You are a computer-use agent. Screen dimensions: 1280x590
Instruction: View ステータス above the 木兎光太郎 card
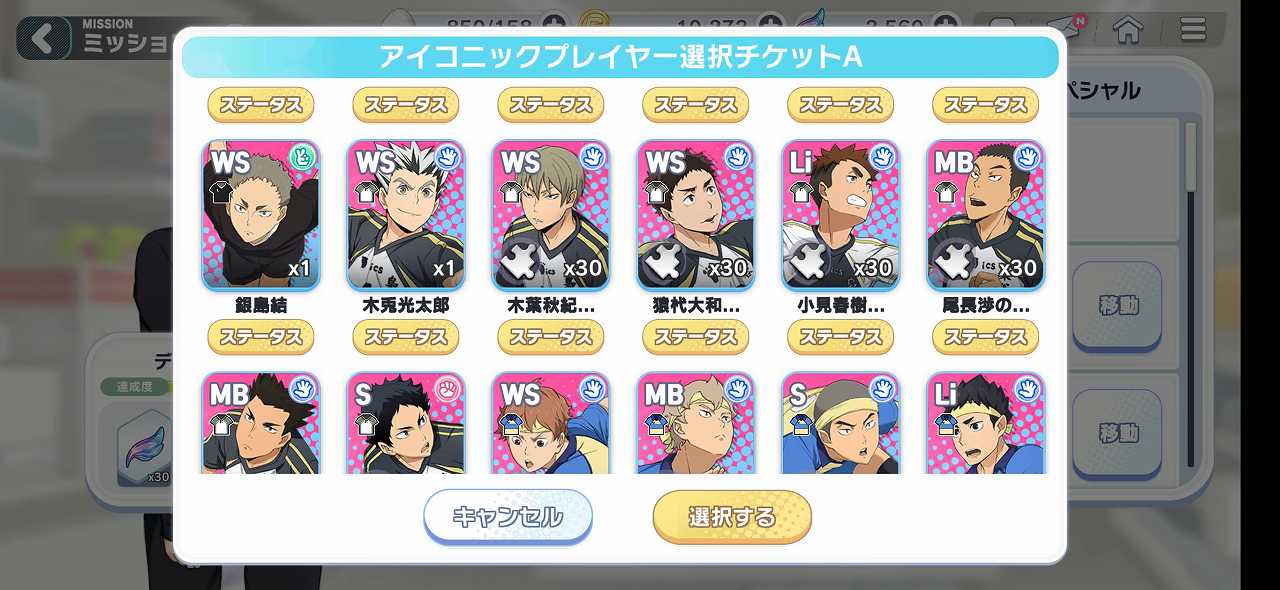pyautogui.click(x=406, y=105)
